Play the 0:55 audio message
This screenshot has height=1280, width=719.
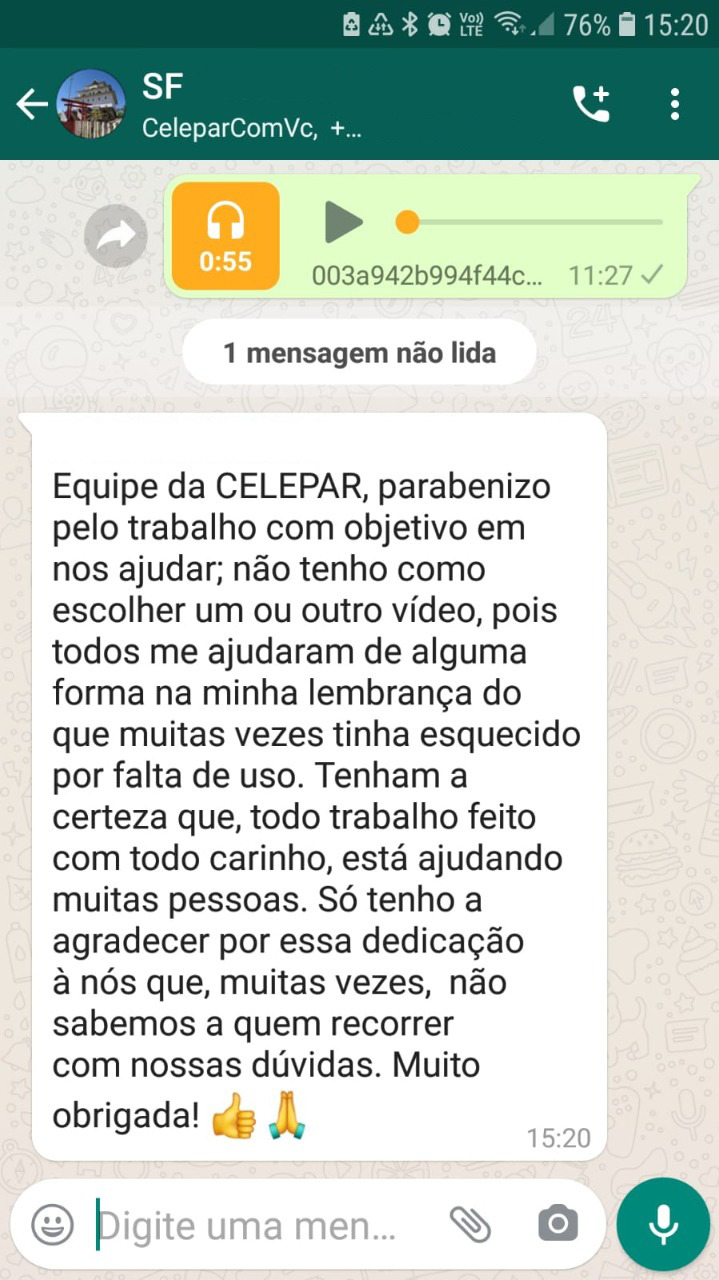[x=343, y=222]
